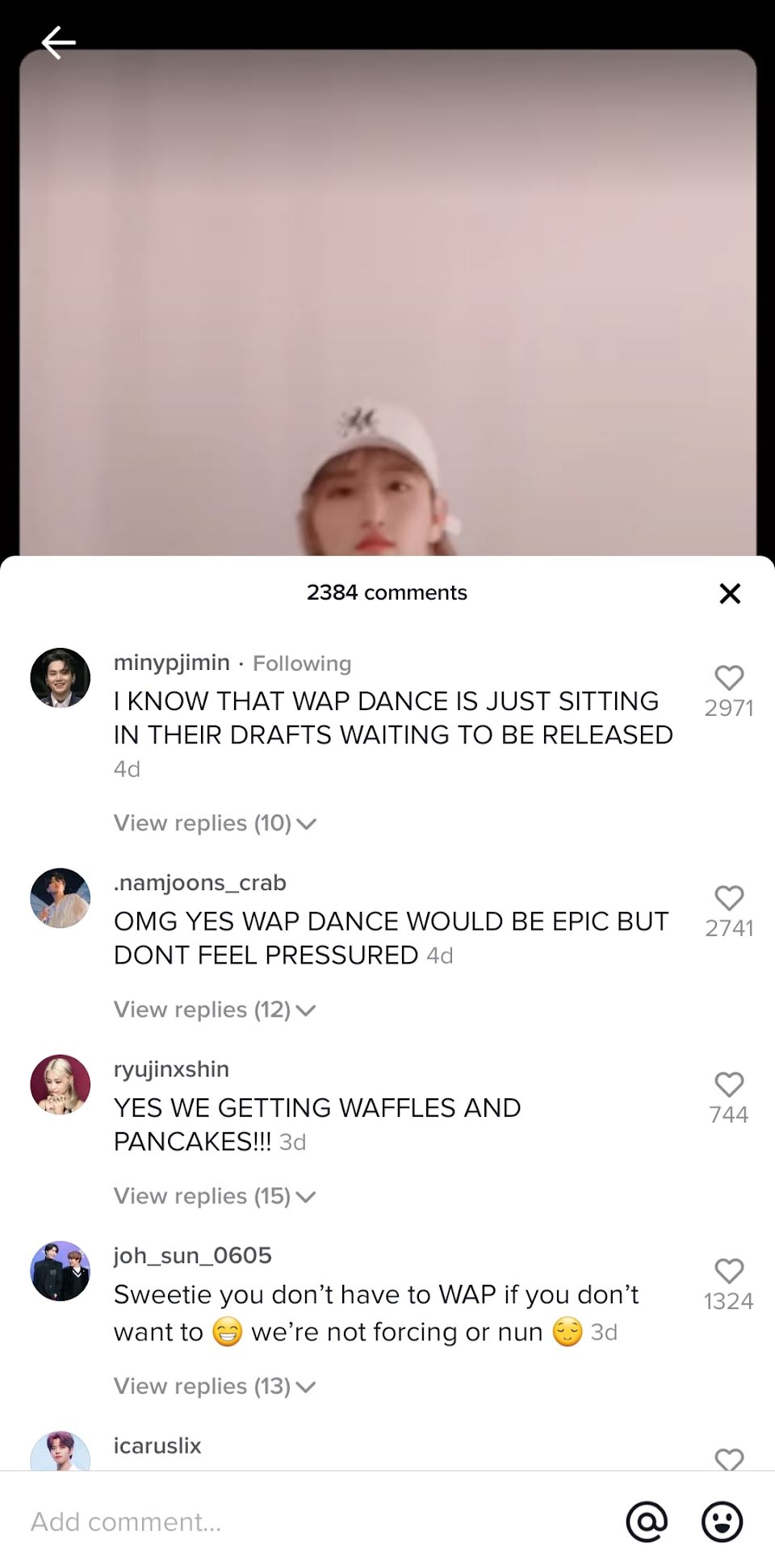Open the ryujinxshin username

click(x=171, y=1069)
